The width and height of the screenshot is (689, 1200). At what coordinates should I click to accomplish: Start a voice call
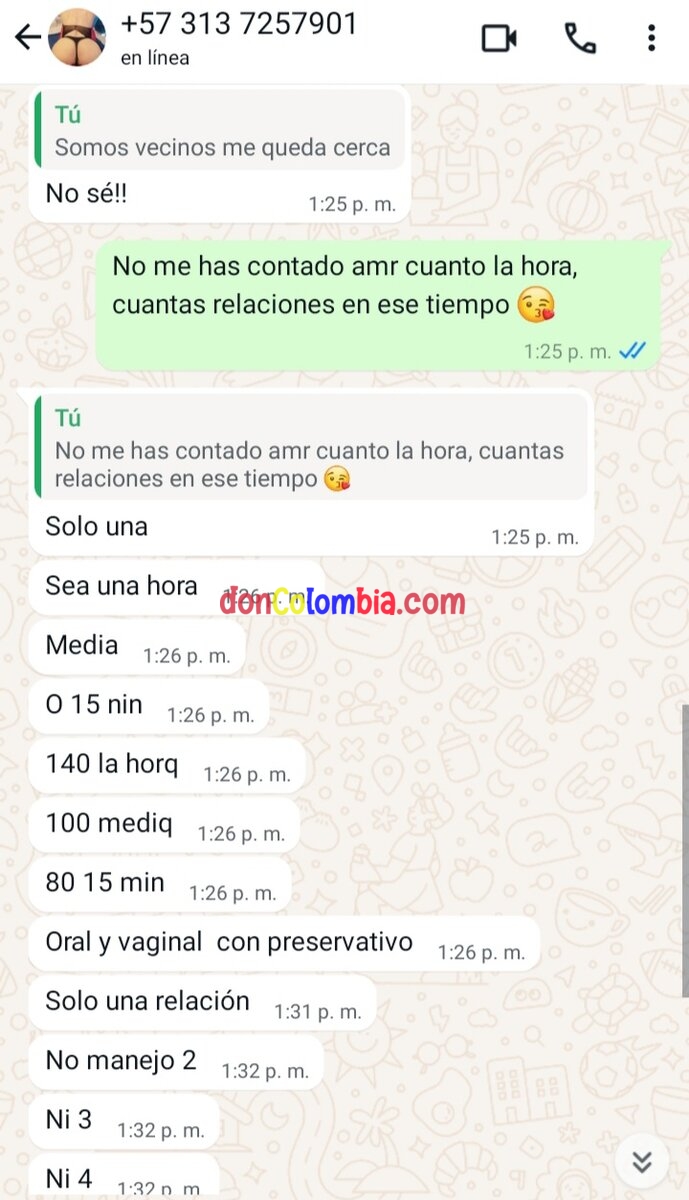[580, 38]
